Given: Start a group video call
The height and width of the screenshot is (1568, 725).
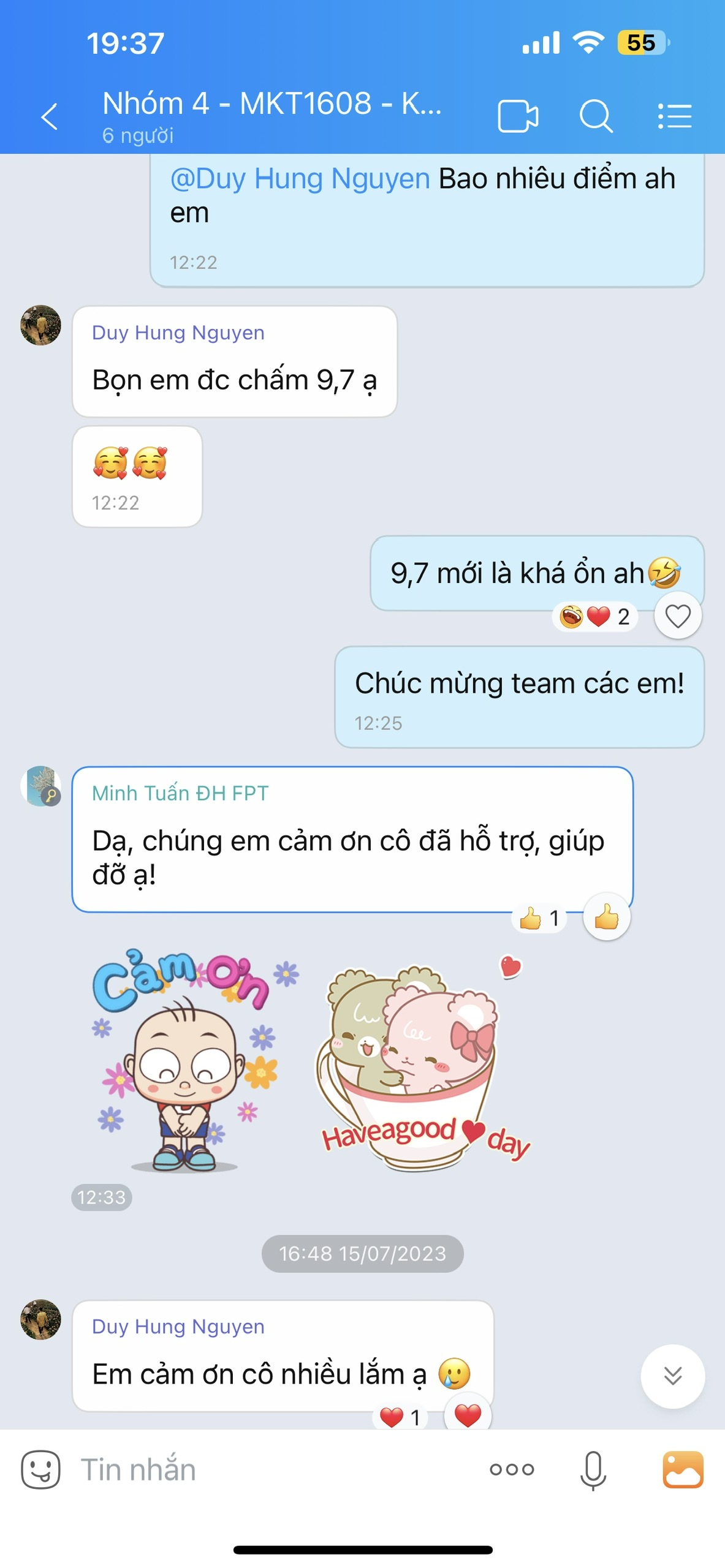Looking at the screenshot, I should [518, 116].
